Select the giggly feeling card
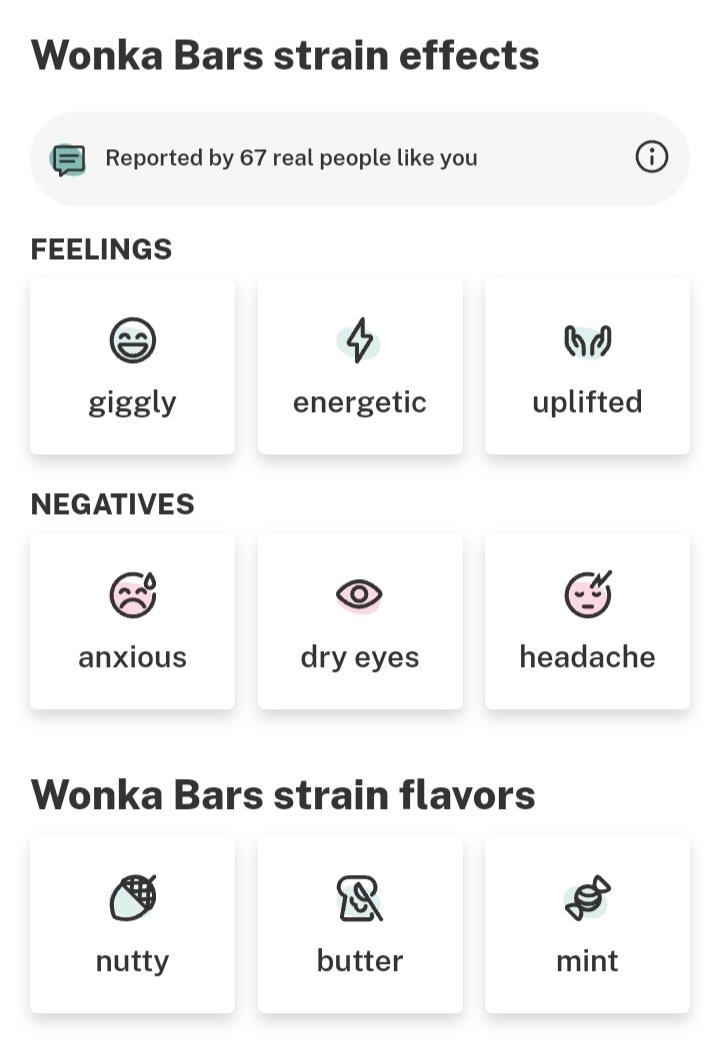This screenshot has width=720, height=1053. [x=133, y=366]
